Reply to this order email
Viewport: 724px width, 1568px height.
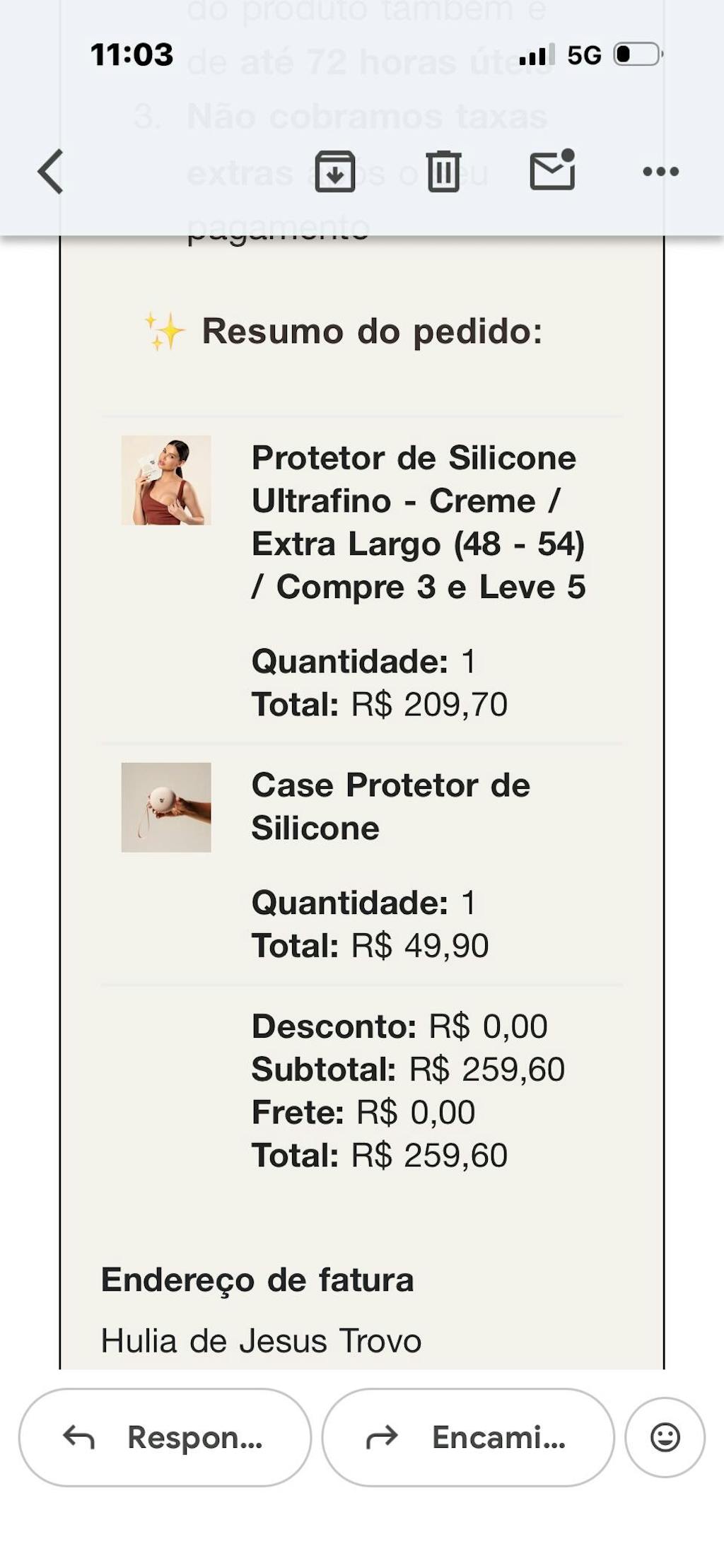coord(165,1437)
